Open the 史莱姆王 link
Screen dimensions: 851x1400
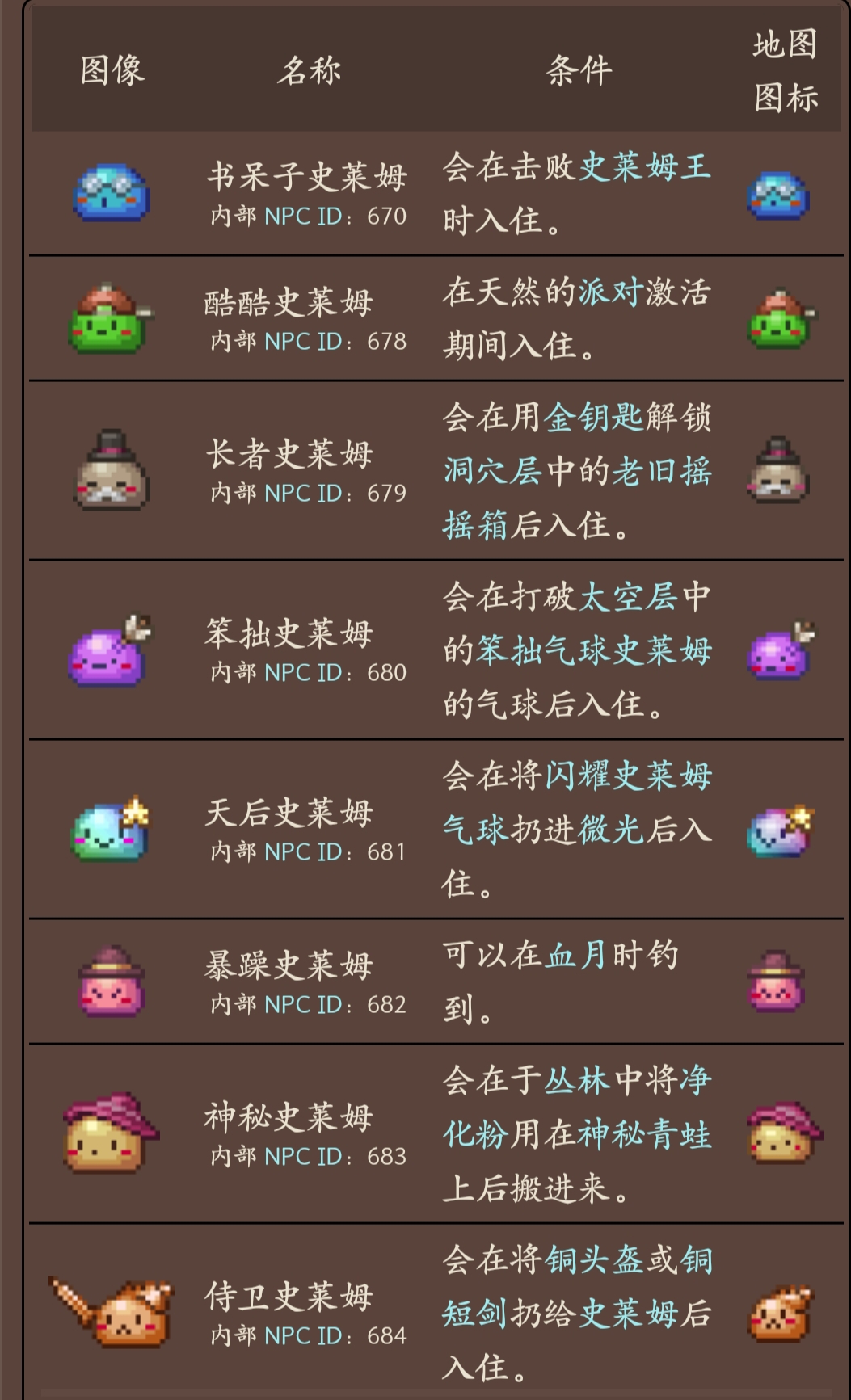645,167
